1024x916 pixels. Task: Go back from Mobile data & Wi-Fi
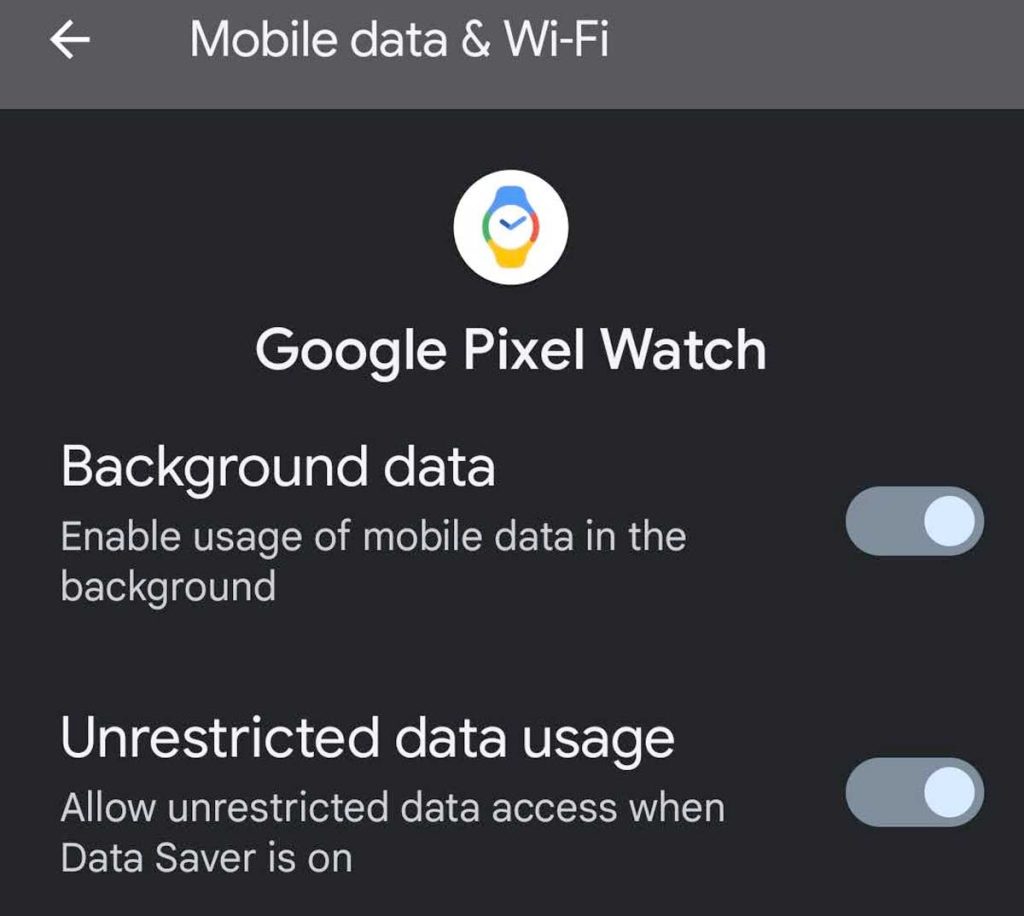click(70, 41)
